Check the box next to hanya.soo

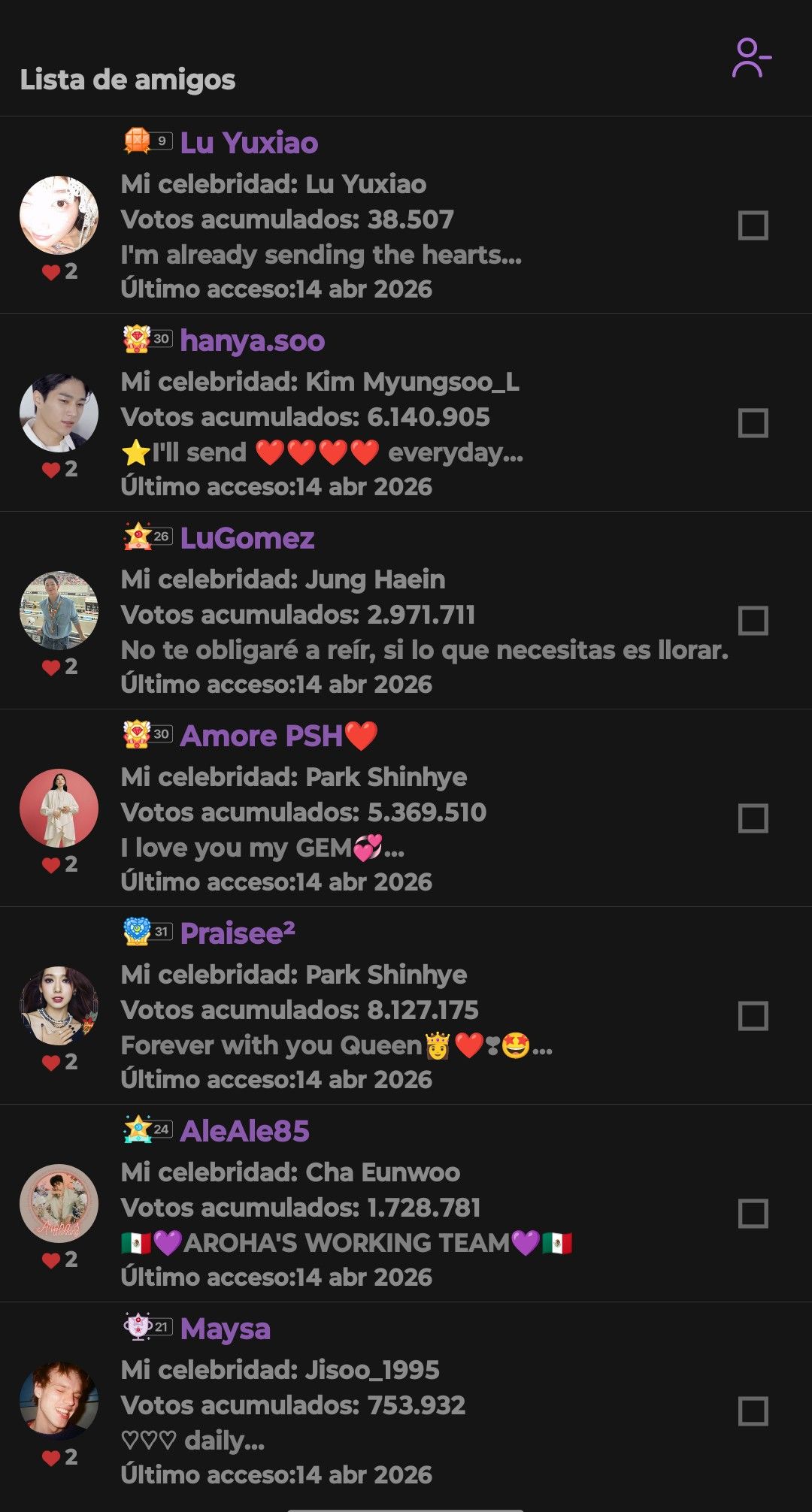[x=753, y=423]
